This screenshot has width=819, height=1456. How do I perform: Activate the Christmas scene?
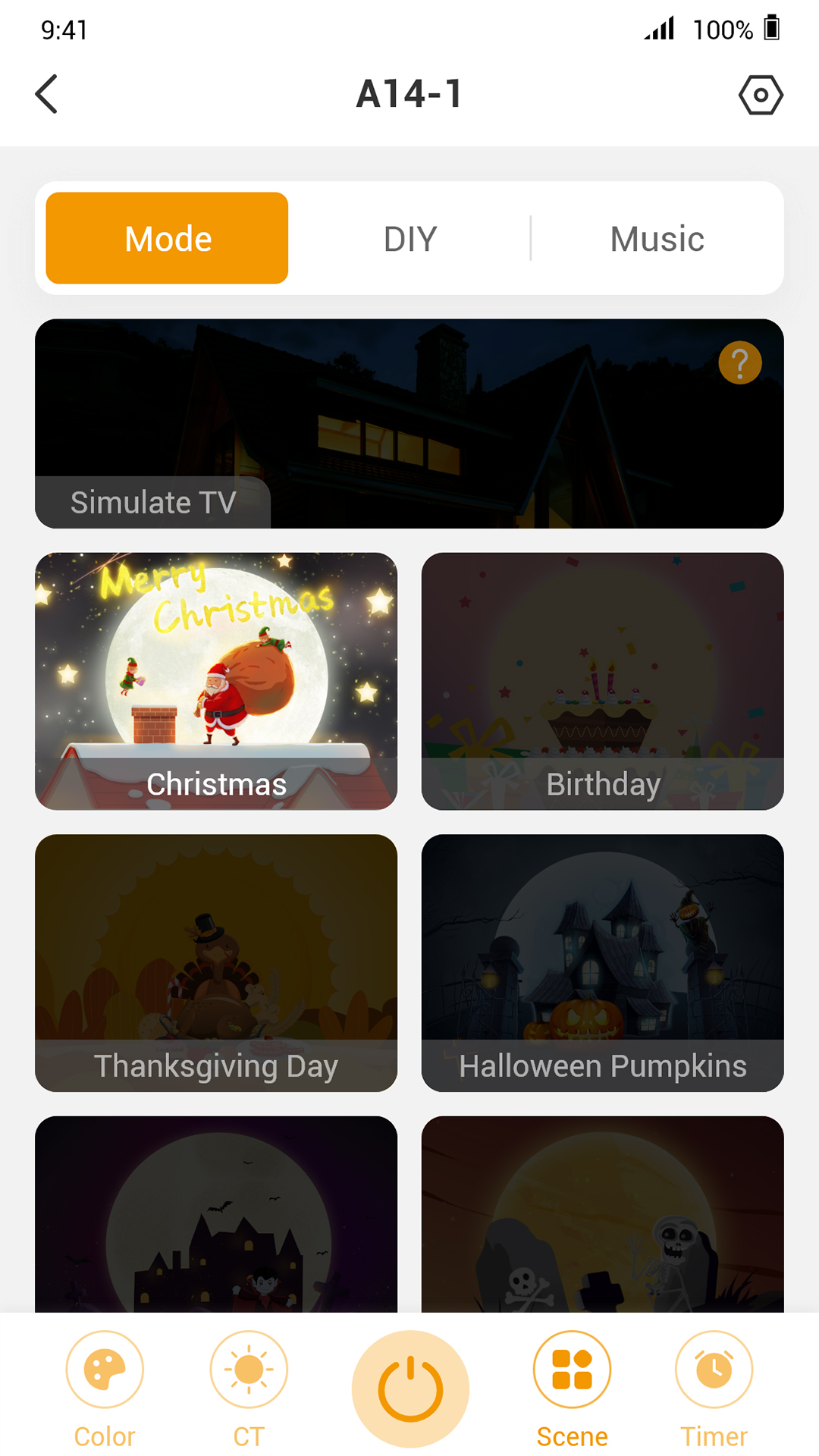click(216, 681)
